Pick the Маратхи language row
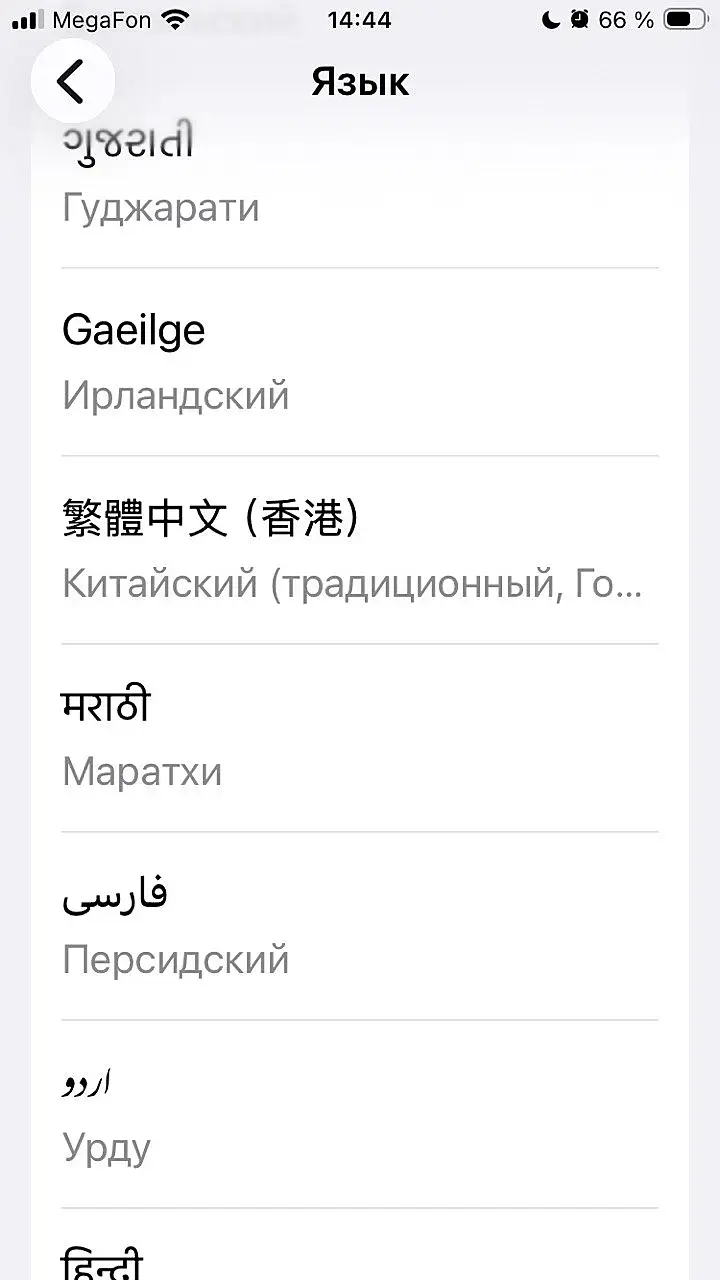Viewport: 720px width, 1280px height. click(360, 738)
